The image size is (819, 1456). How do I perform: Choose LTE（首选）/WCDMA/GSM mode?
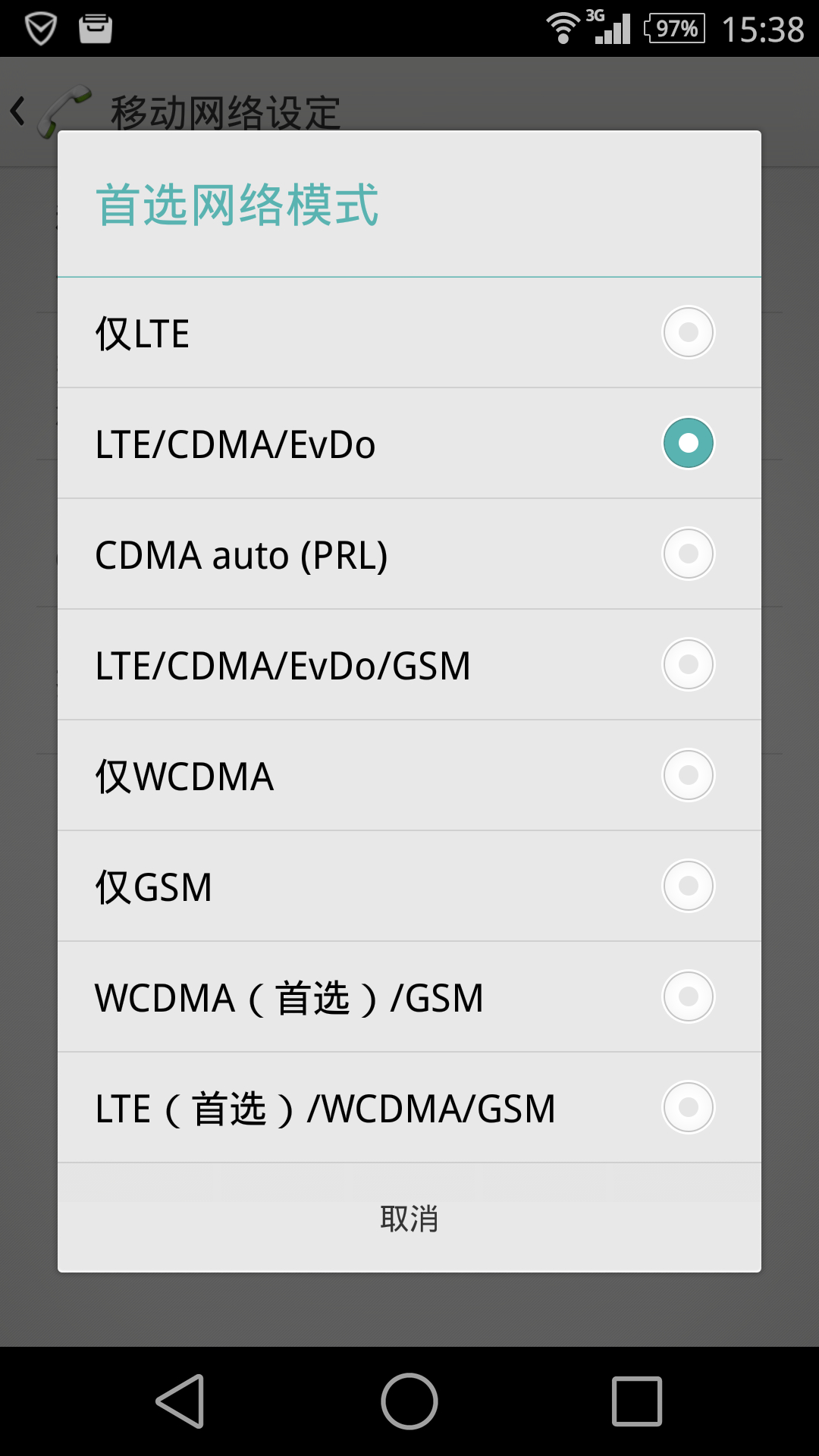[409, 1108]
